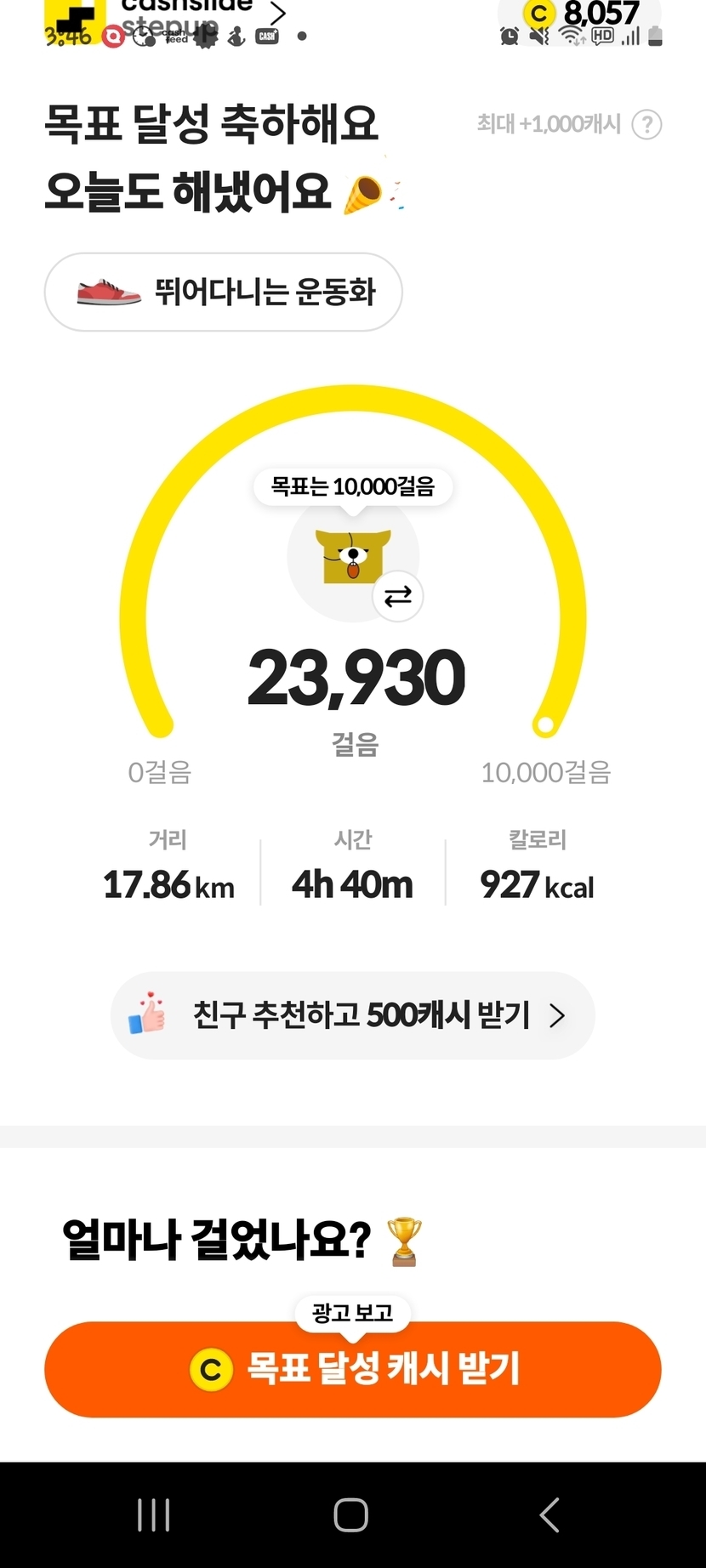Open the cash balance showing 8,057
706x1568 pixels.
(583, 14)
